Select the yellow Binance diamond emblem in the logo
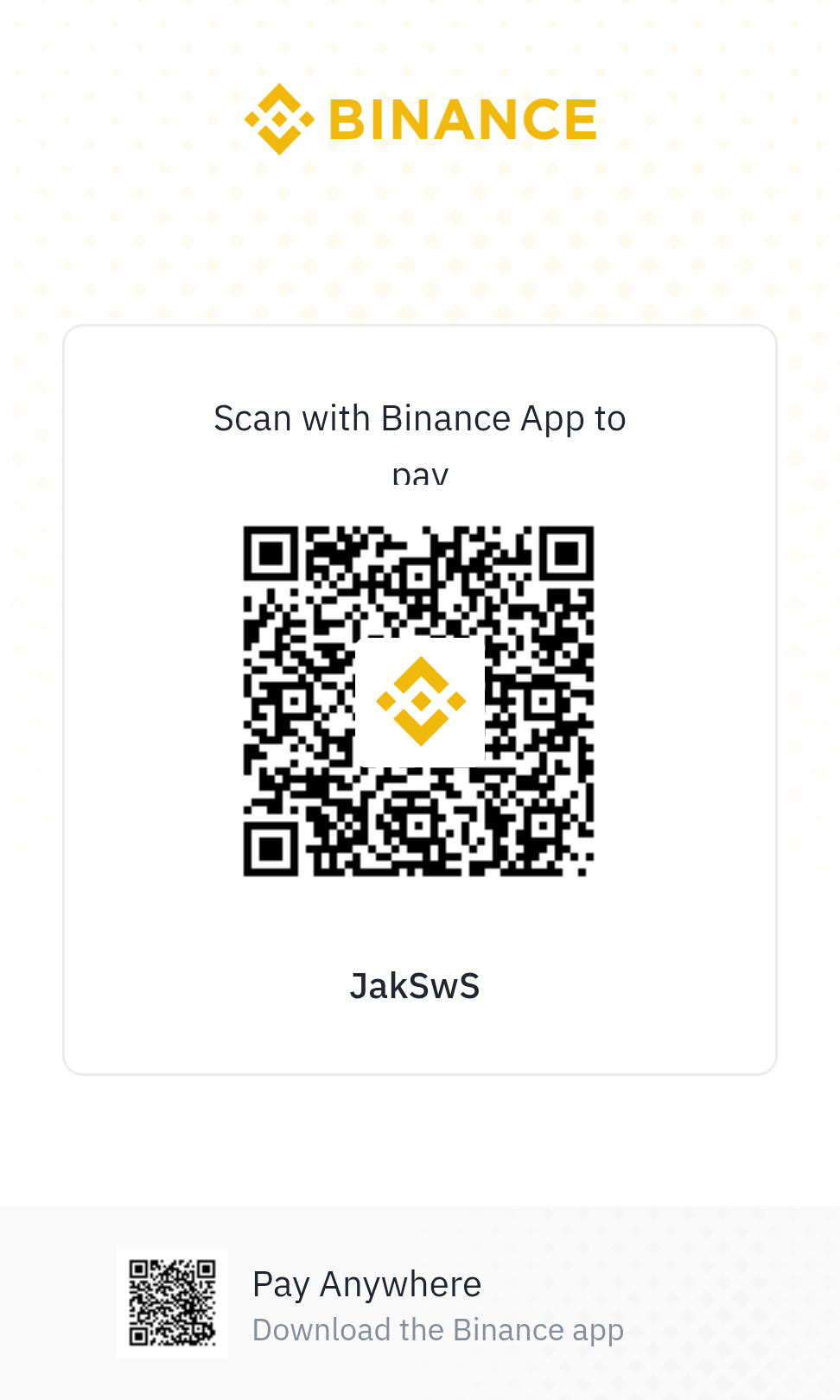Viewport: 840px width, 1400px height. [x=277, y=118]
